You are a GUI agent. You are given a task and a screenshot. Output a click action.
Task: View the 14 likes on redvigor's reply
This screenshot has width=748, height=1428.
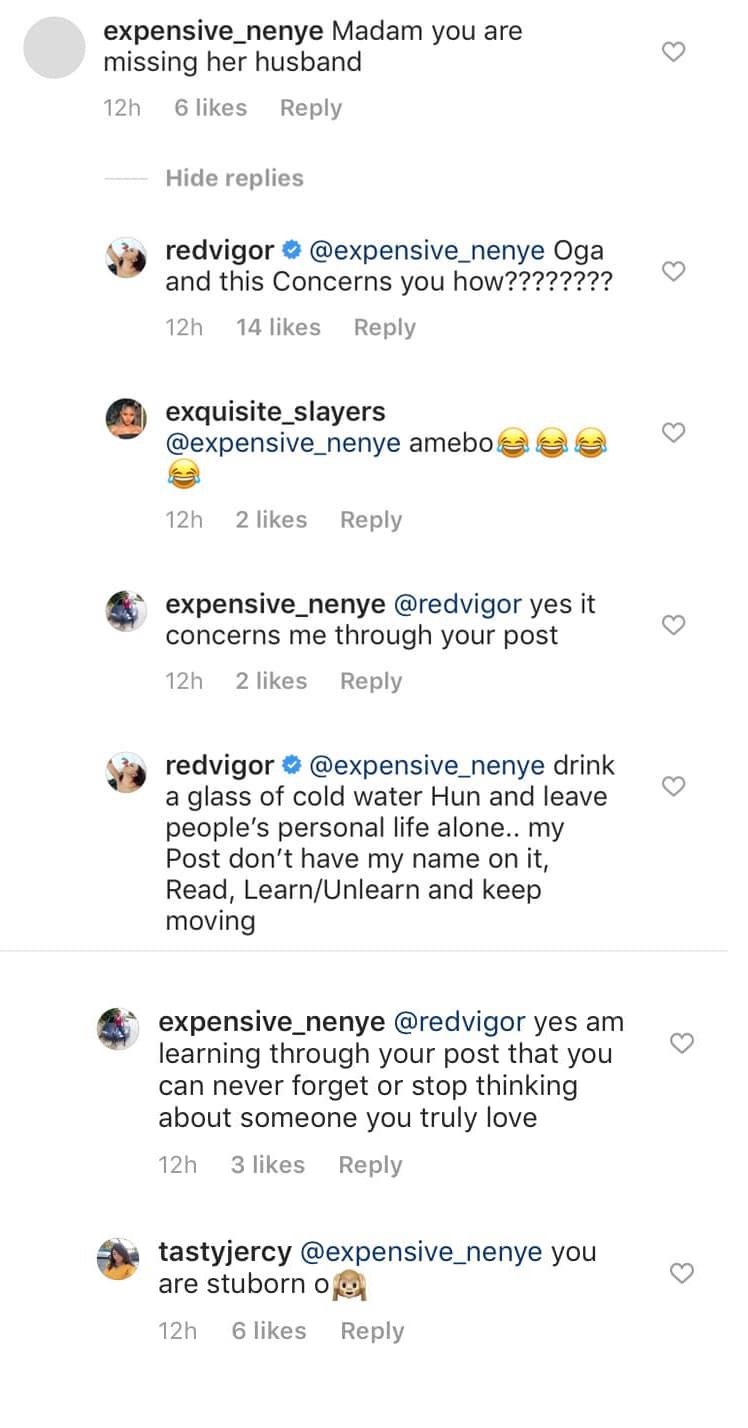[x=278, y=327]
